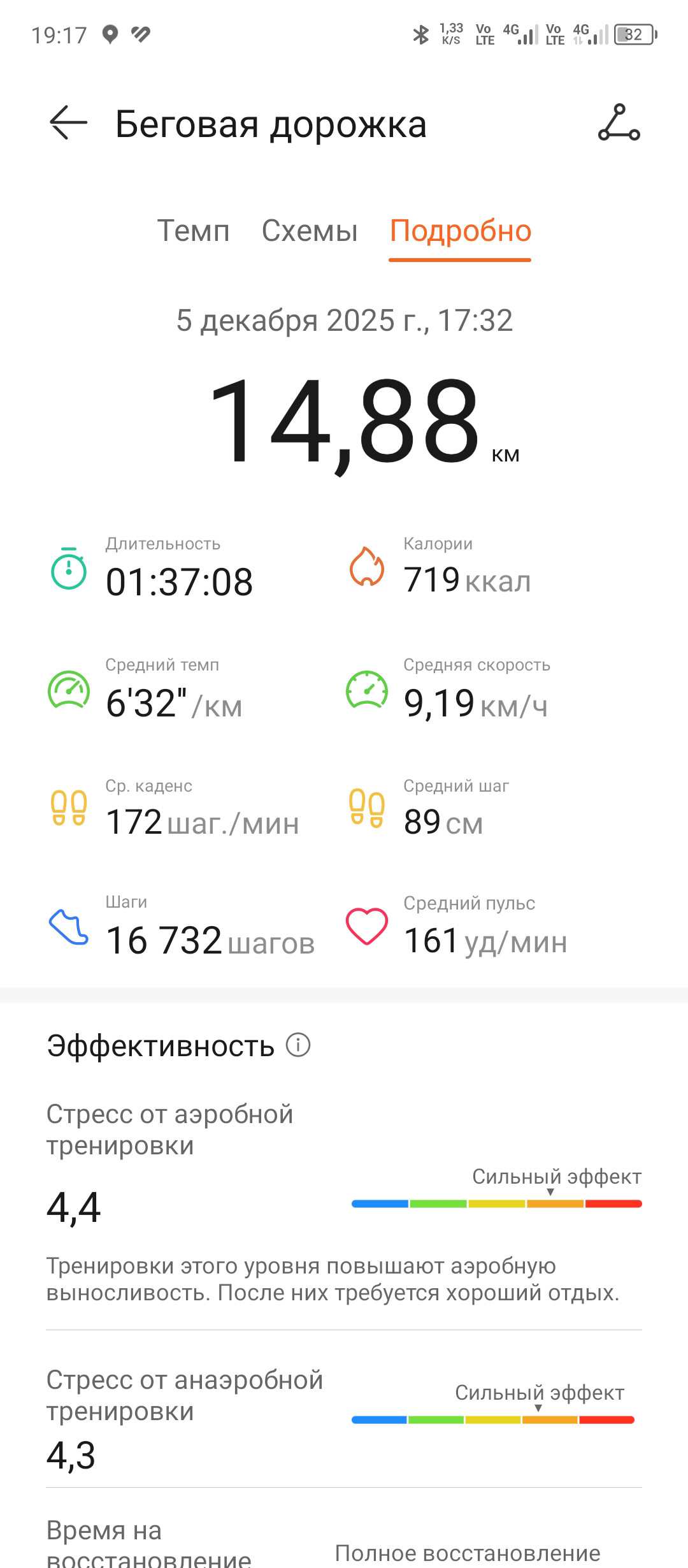Switch to the Схемы tab
Screen dimensions: 688x1568
[x=310, y=231]
